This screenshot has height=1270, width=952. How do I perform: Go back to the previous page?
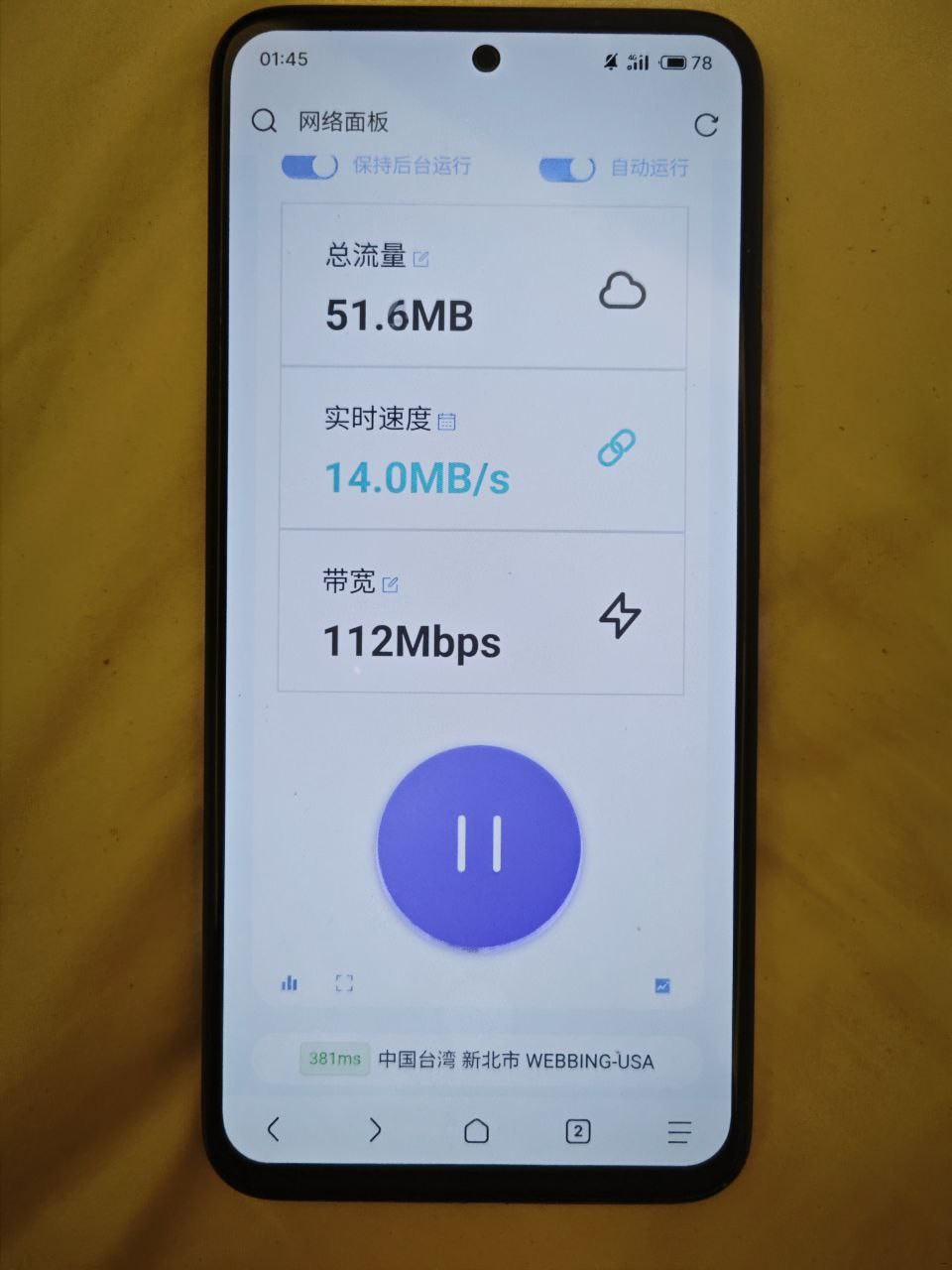tap(274, 1128)
